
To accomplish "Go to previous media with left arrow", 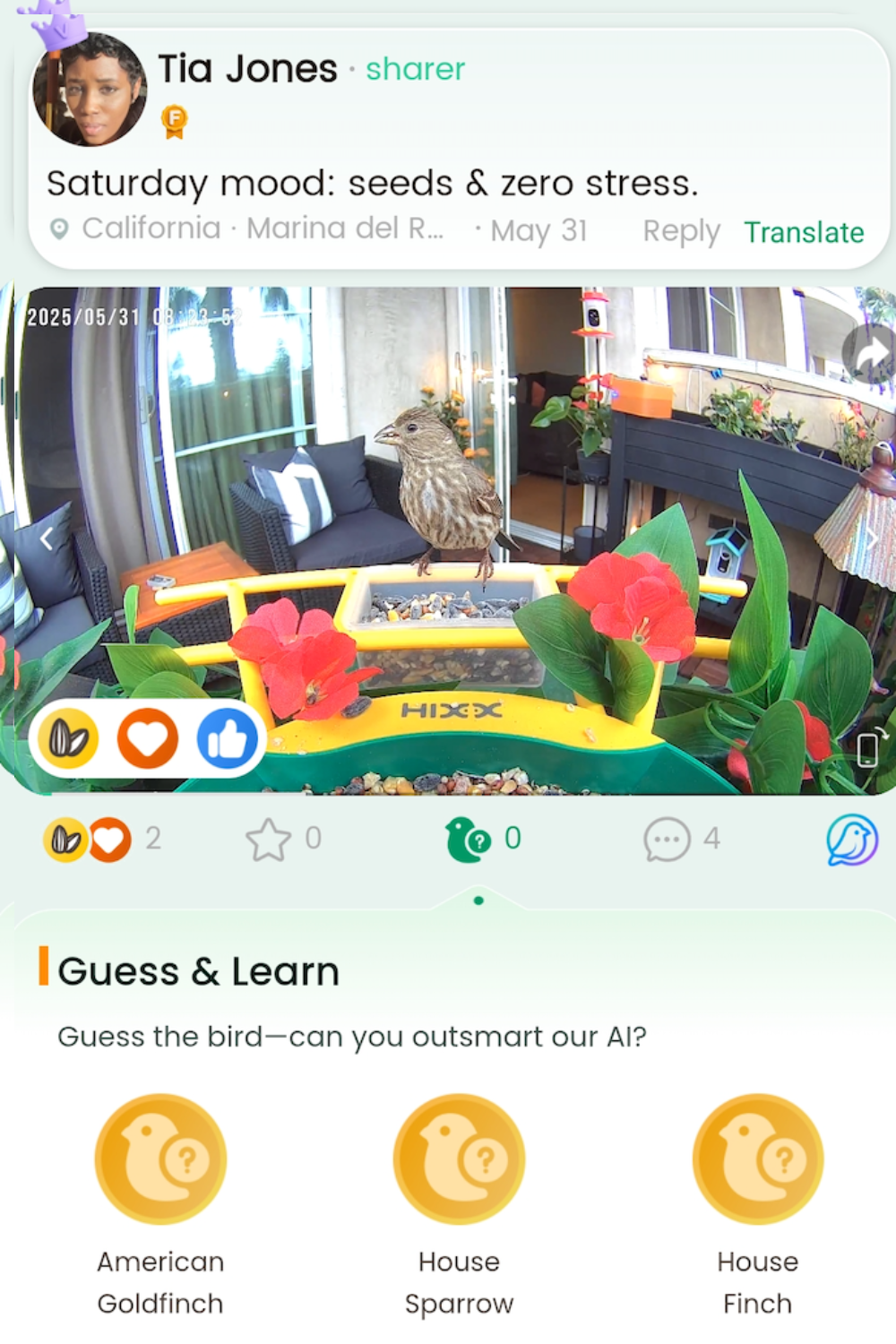I will (47, 538).
